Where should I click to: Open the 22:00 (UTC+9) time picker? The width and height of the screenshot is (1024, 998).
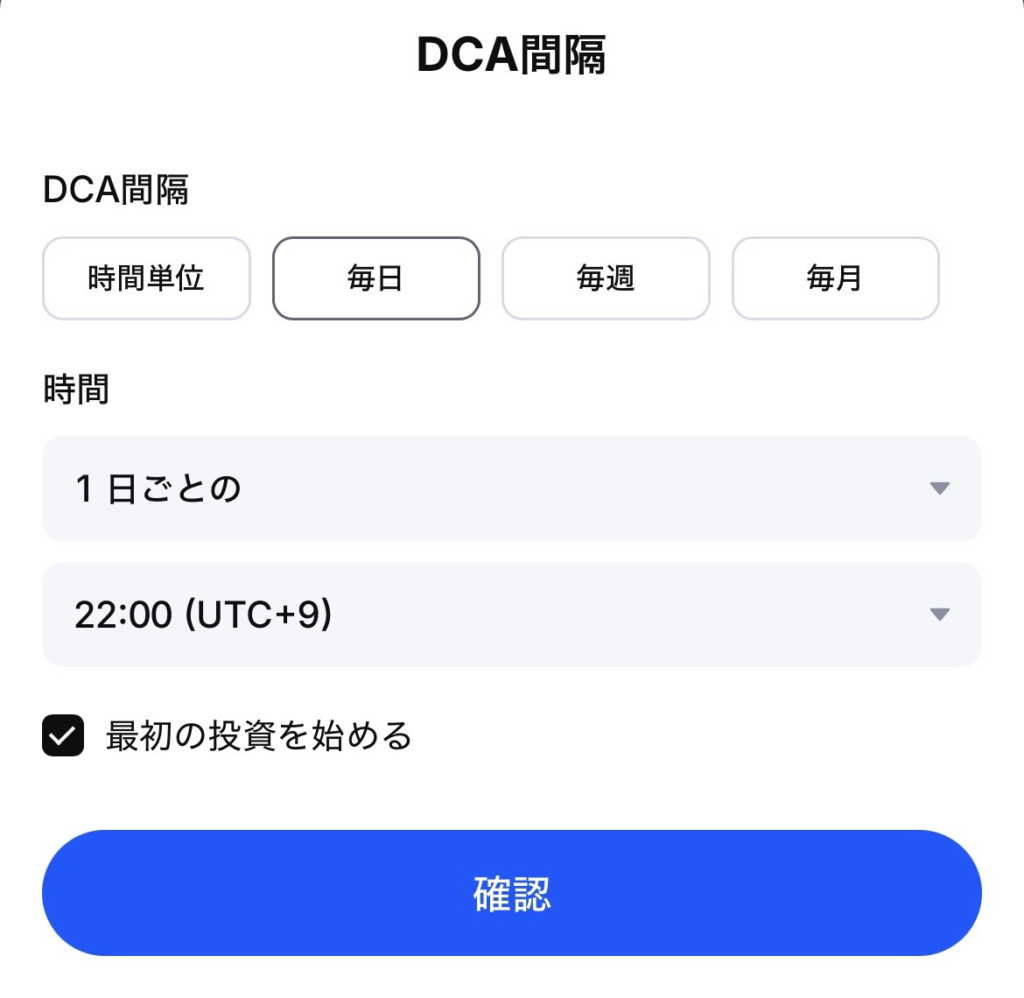point(511,615)
